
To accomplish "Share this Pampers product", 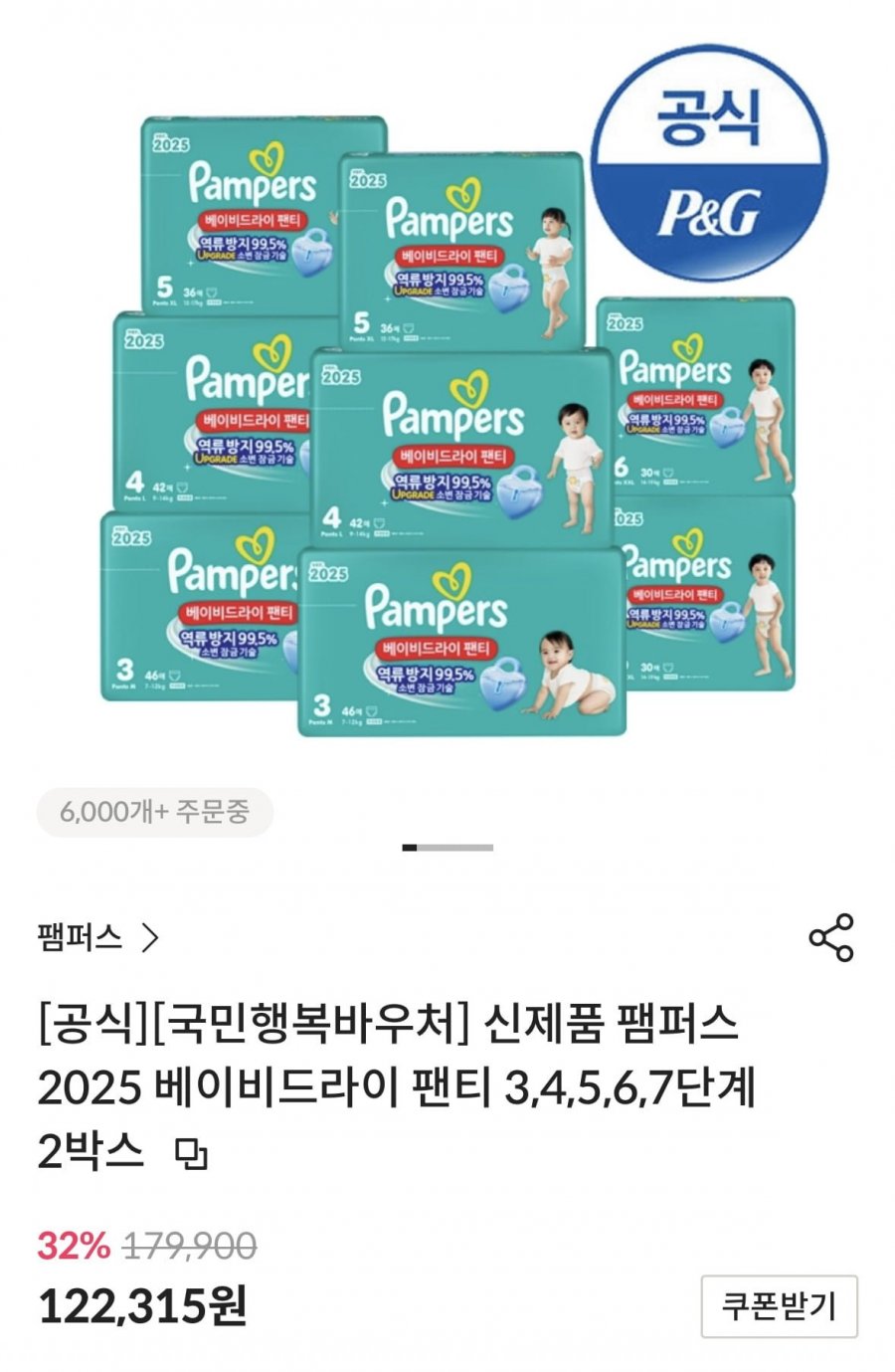I will point(830,937).
